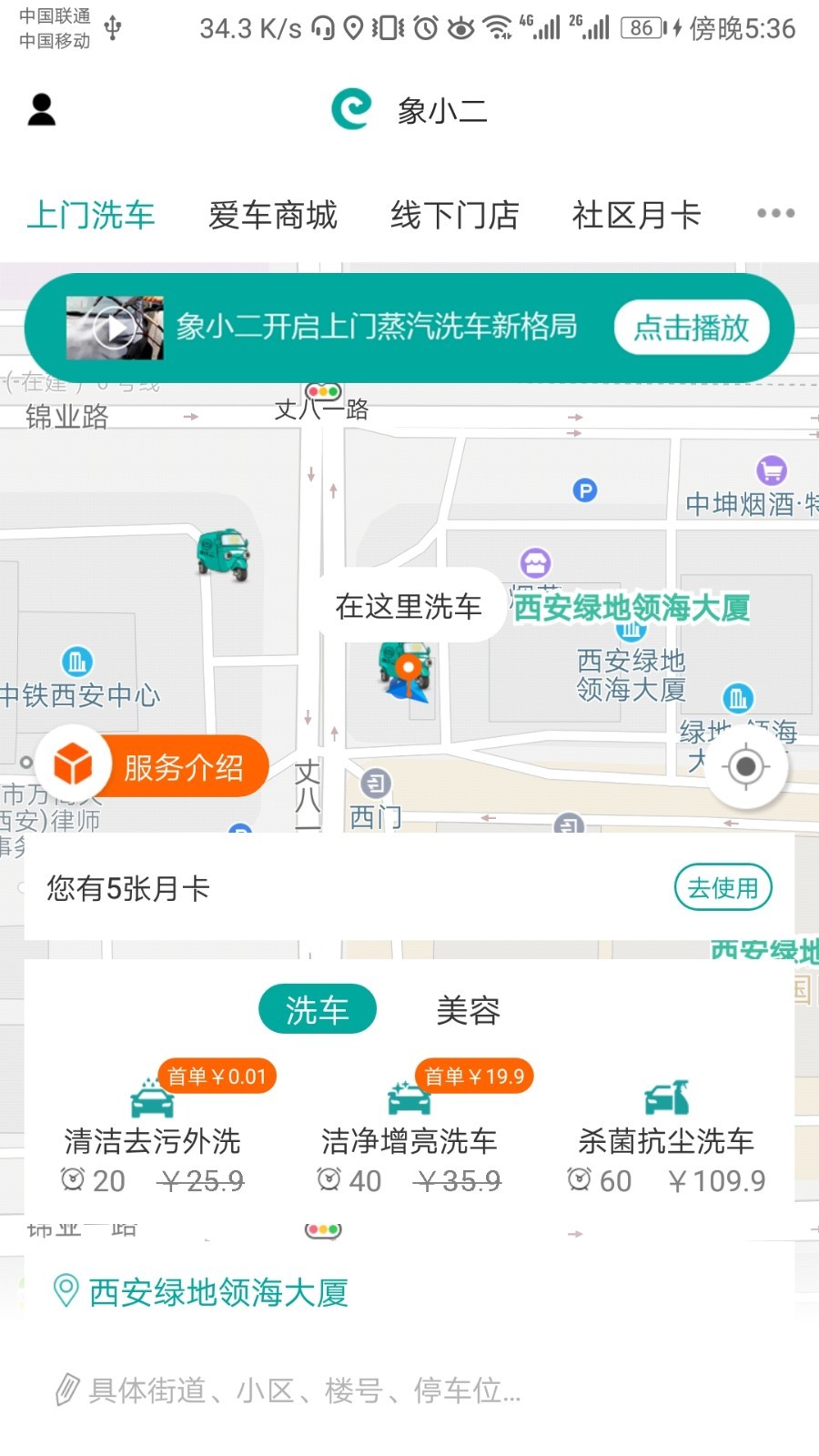The image size is (819, 1456).
Task: Choose 洁净增亮洗车 wash service
Action: coord(409,1137)
